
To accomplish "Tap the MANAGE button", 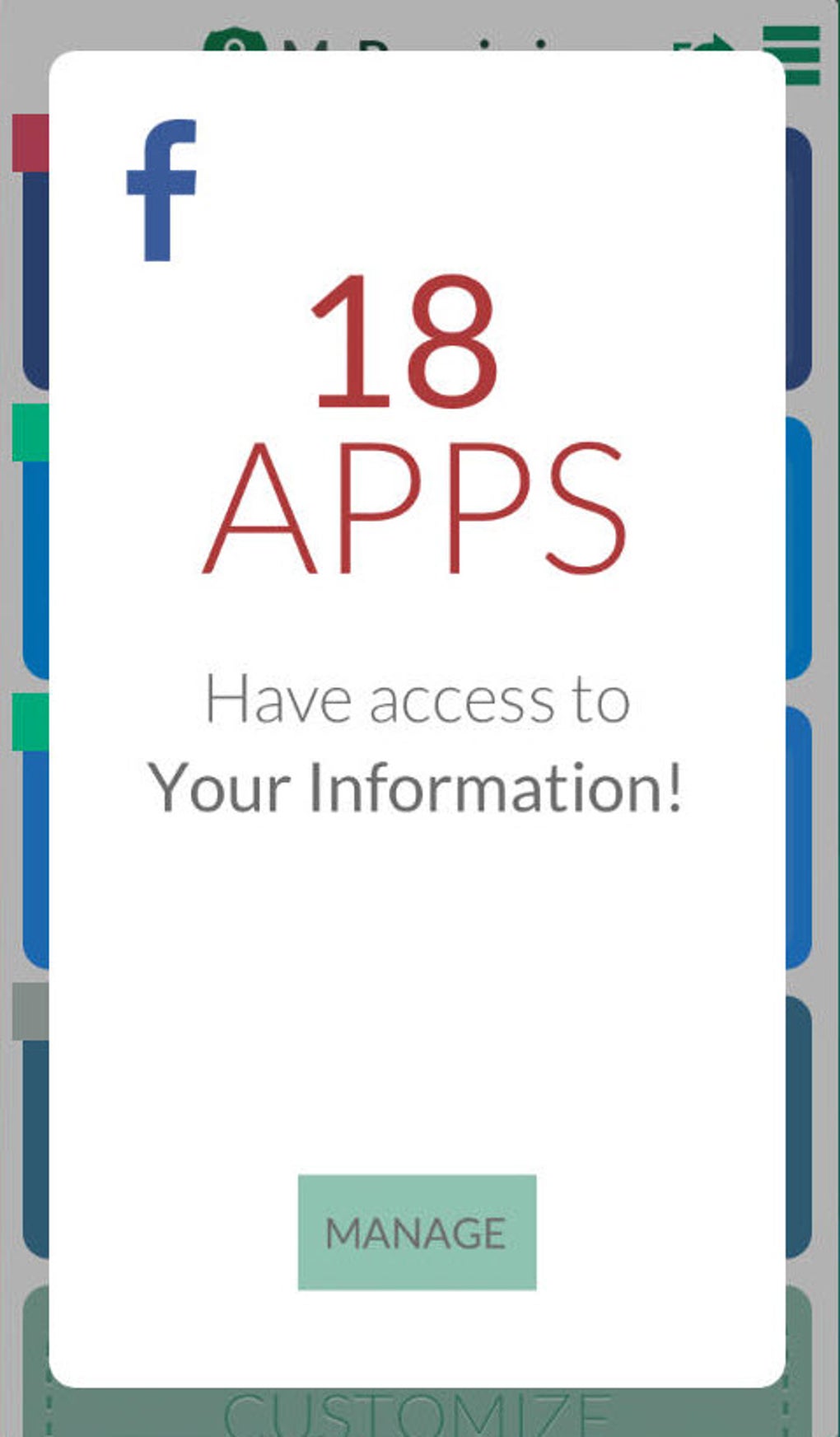I will (417, 1232).
